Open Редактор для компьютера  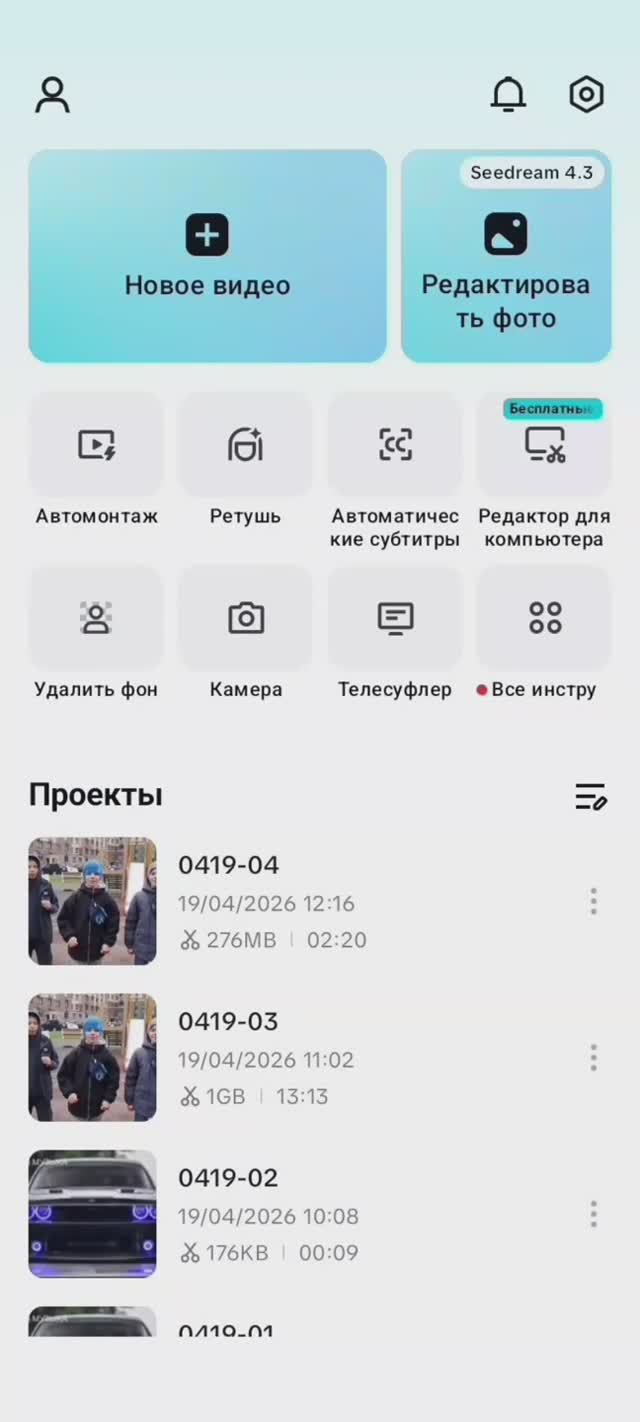[x=544, y=445]
